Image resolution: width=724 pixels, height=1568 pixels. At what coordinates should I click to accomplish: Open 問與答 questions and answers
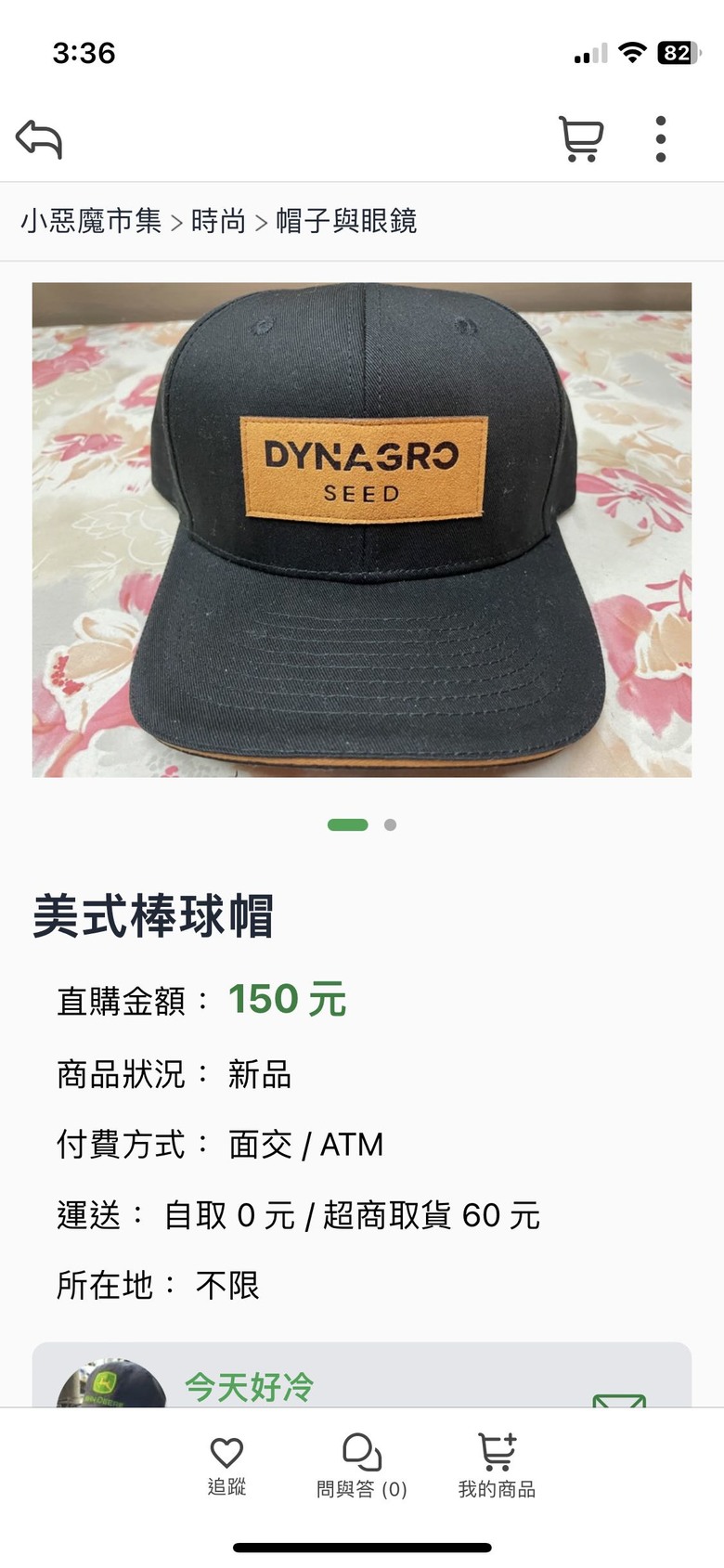(362, 1465)
